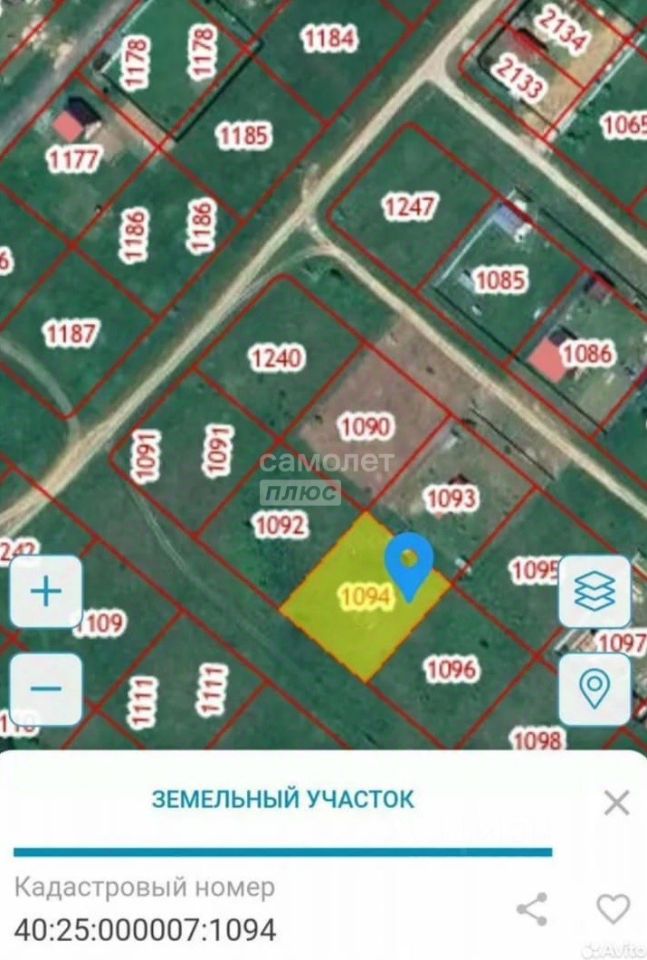
Task: Share the plot 40:25:000007:1094
Action: tap(532, 909)
